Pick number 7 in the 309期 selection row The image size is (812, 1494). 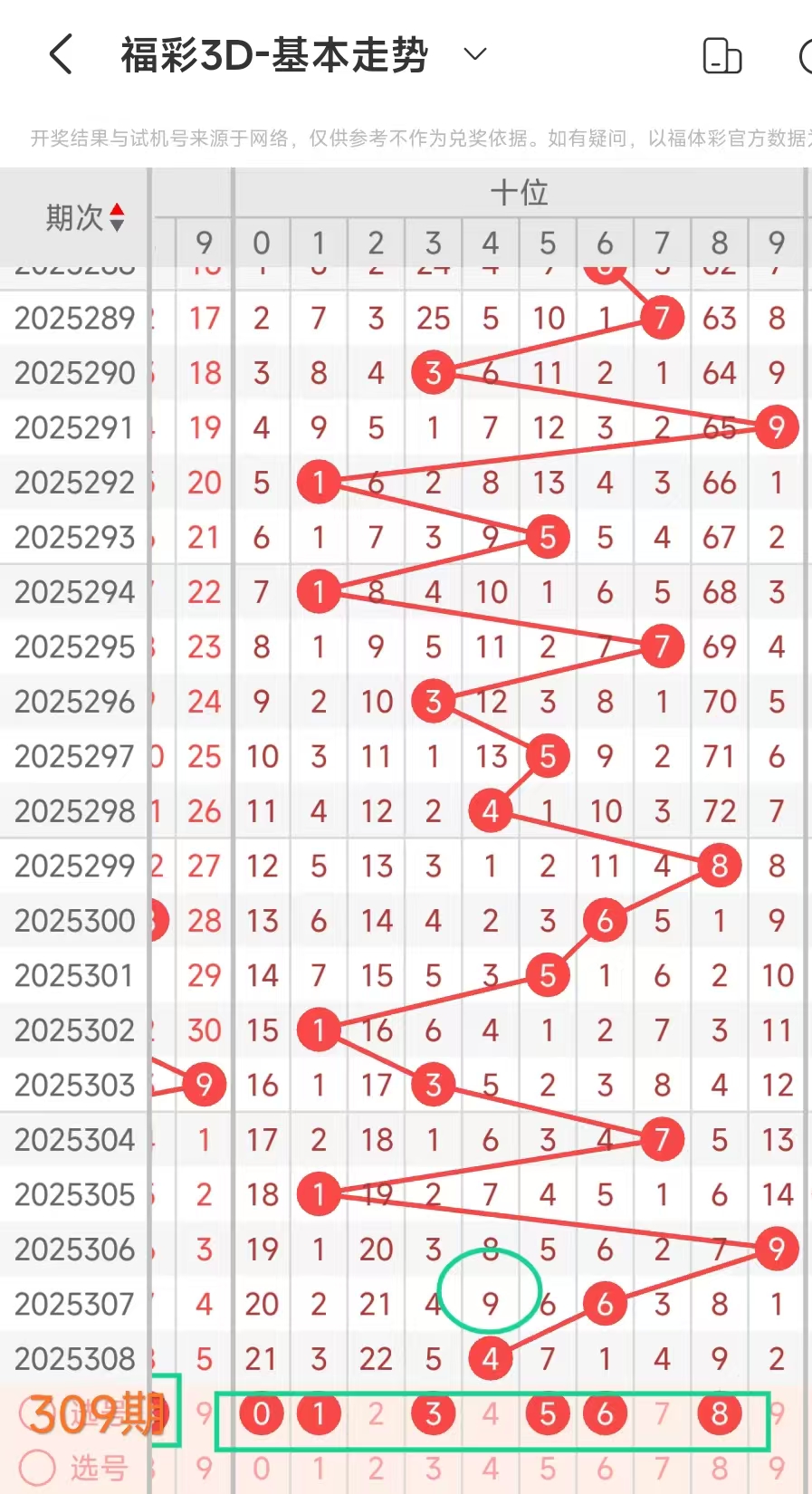[662, 1413]
